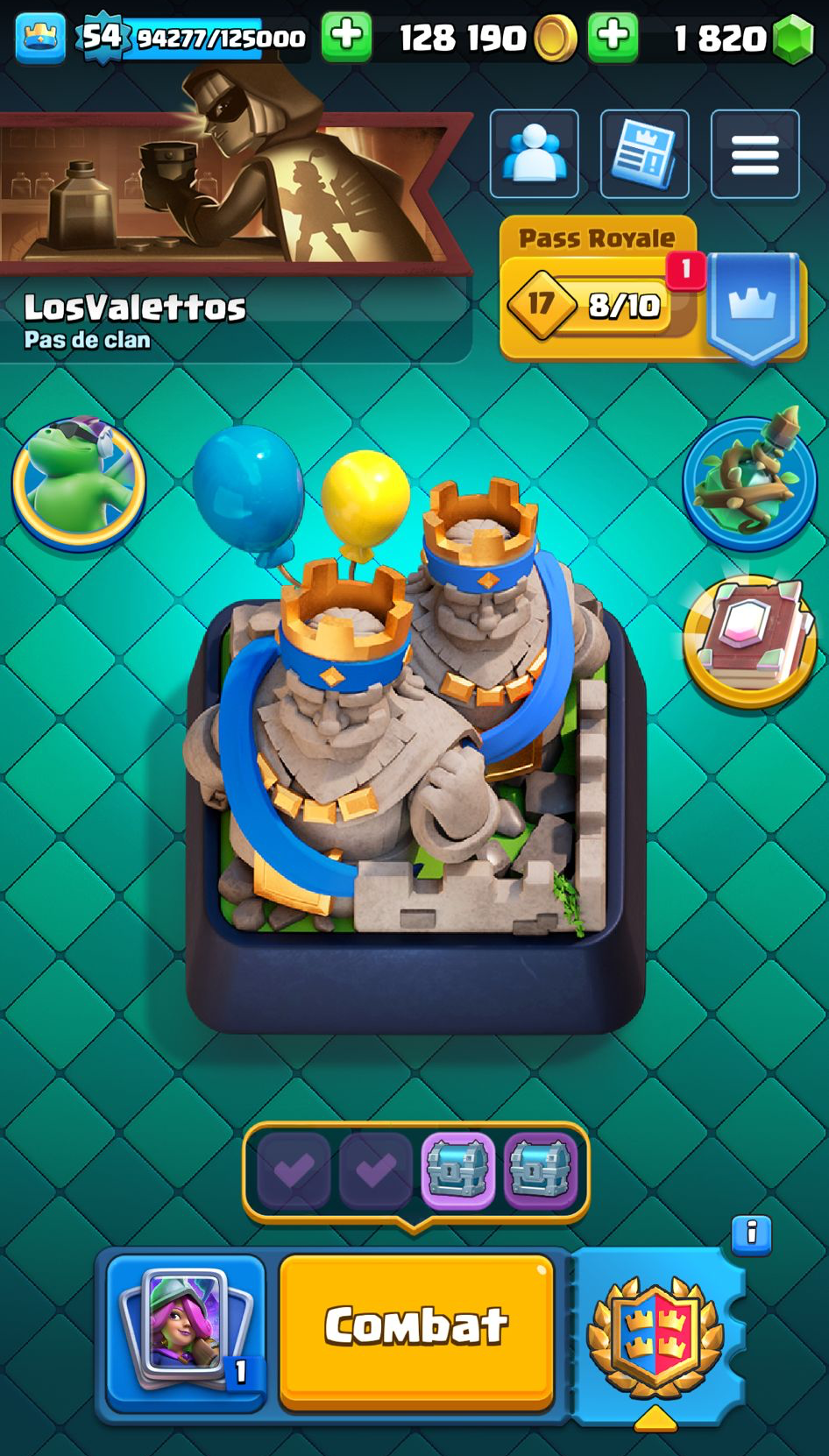Tap the plus button beside the experience bar
This screenshot has width=829, height=1456.
(x=346, y=37)
